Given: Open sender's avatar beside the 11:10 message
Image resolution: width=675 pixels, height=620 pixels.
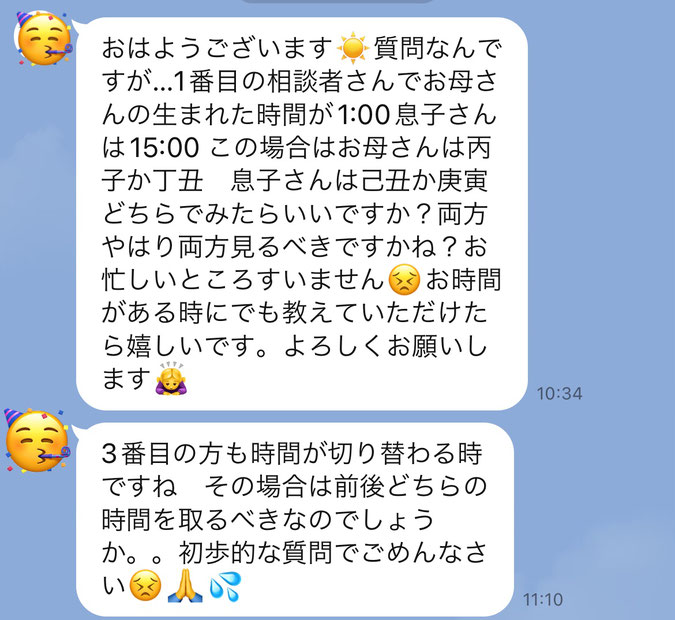Looking at the screenshot, I should click(x=38, y=441).
